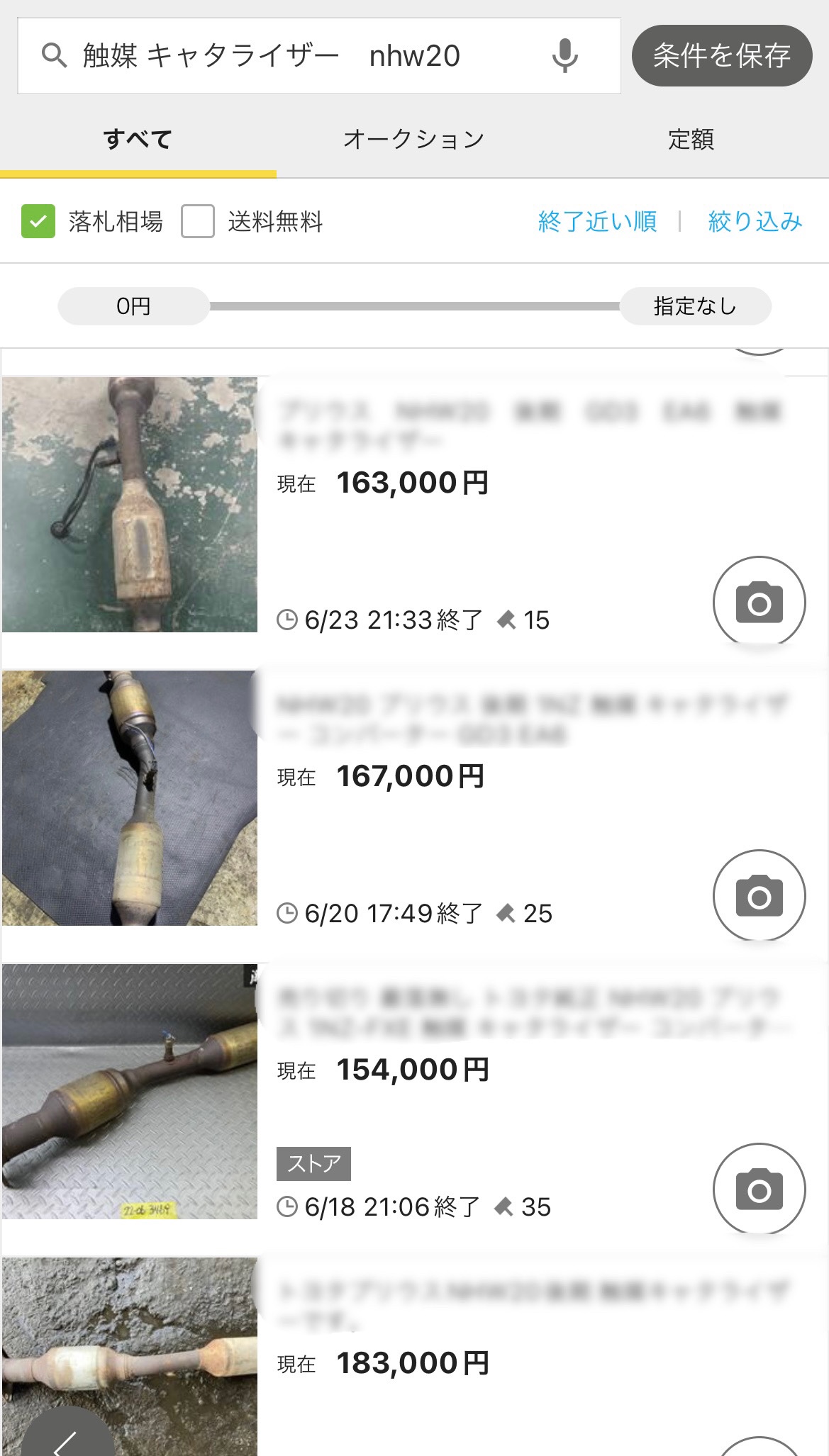Uncheck the 落札相場 checkbox

38,221
